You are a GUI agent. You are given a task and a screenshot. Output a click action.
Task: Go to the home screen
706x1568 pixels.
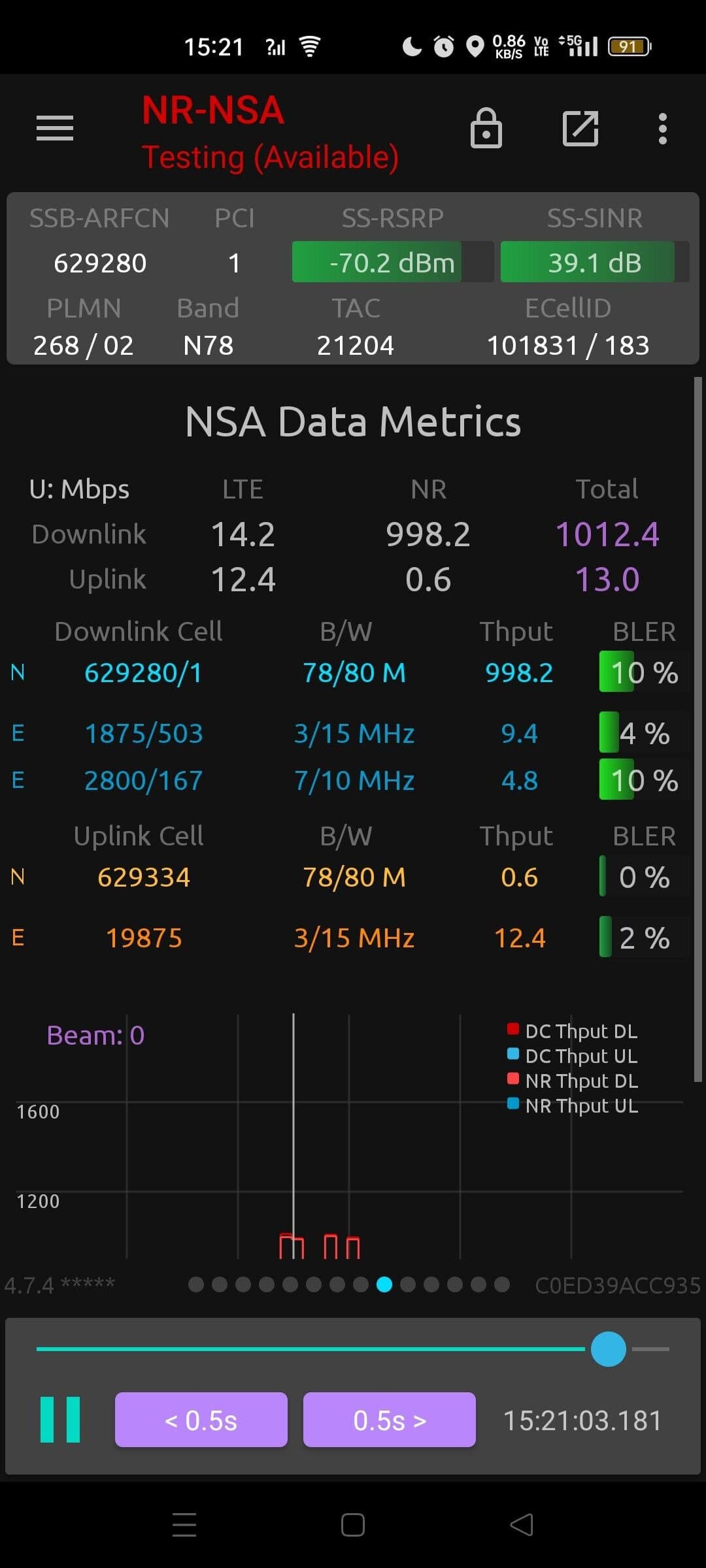(353, 1525)
